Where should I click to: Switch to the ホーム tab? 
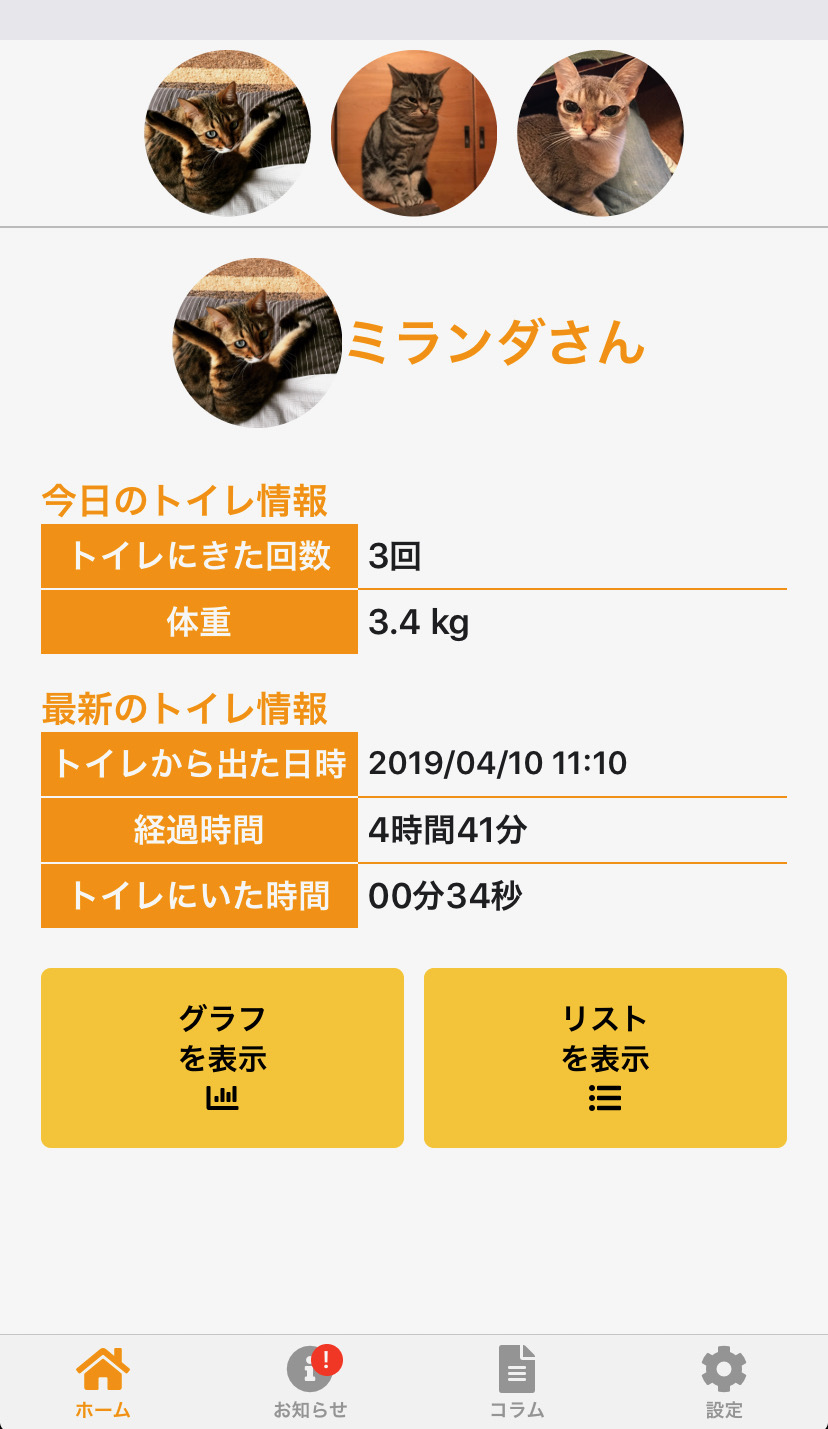(103, 1383)
